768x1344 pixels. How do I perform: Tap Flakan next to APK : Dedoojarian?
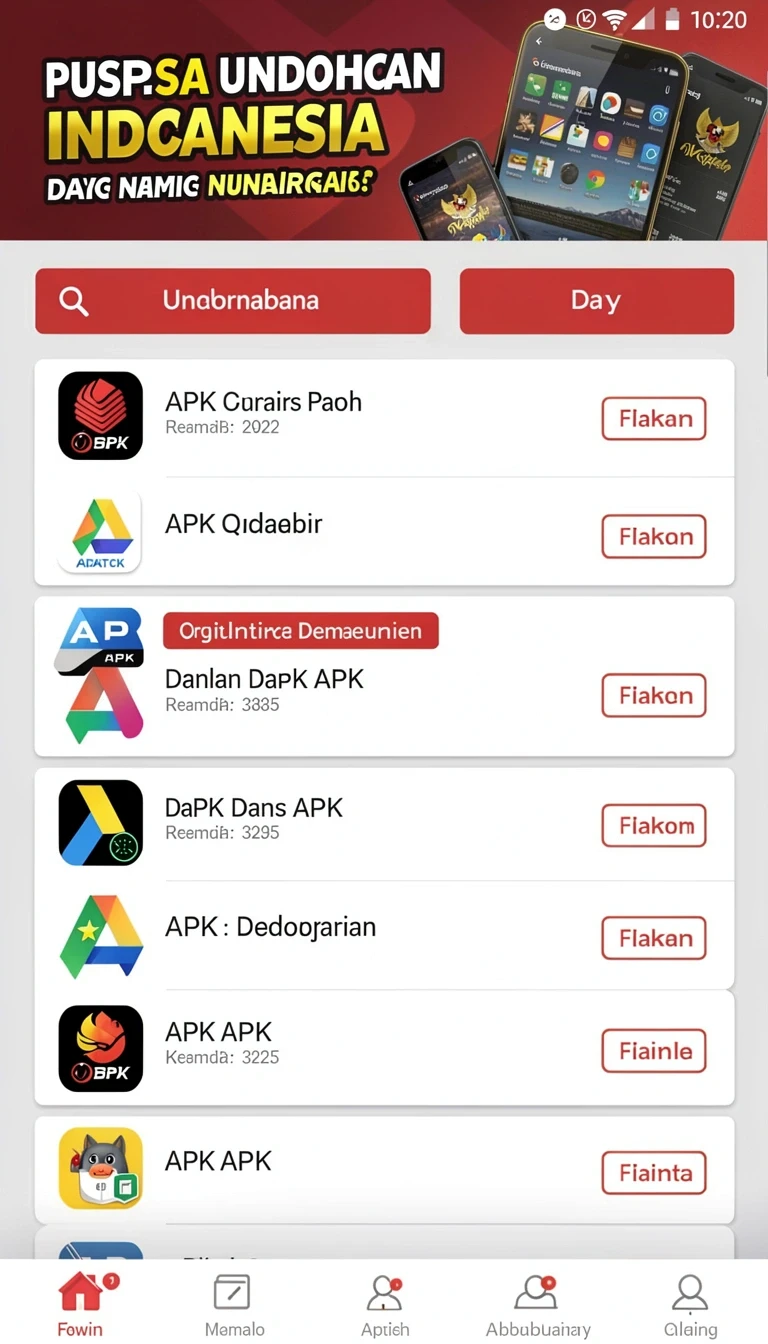click(654, 938)
